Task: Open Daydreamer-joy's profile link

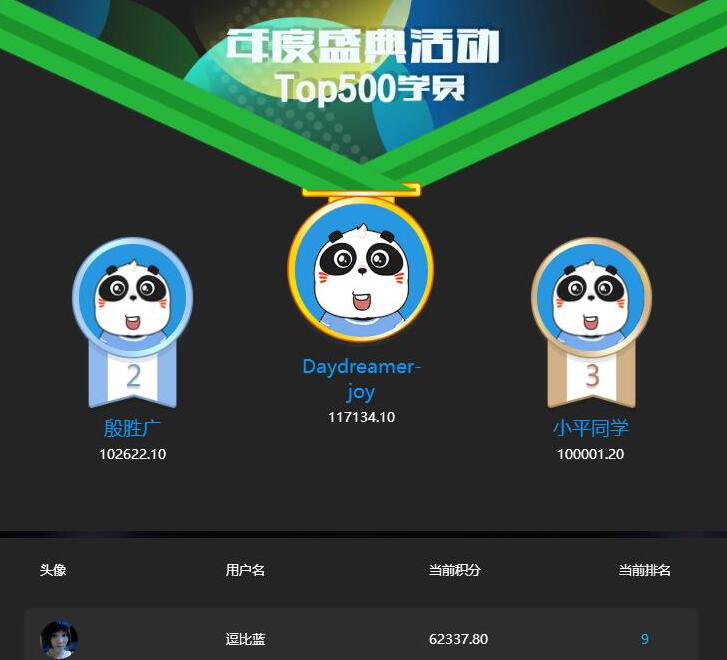Action: (361, 378)
